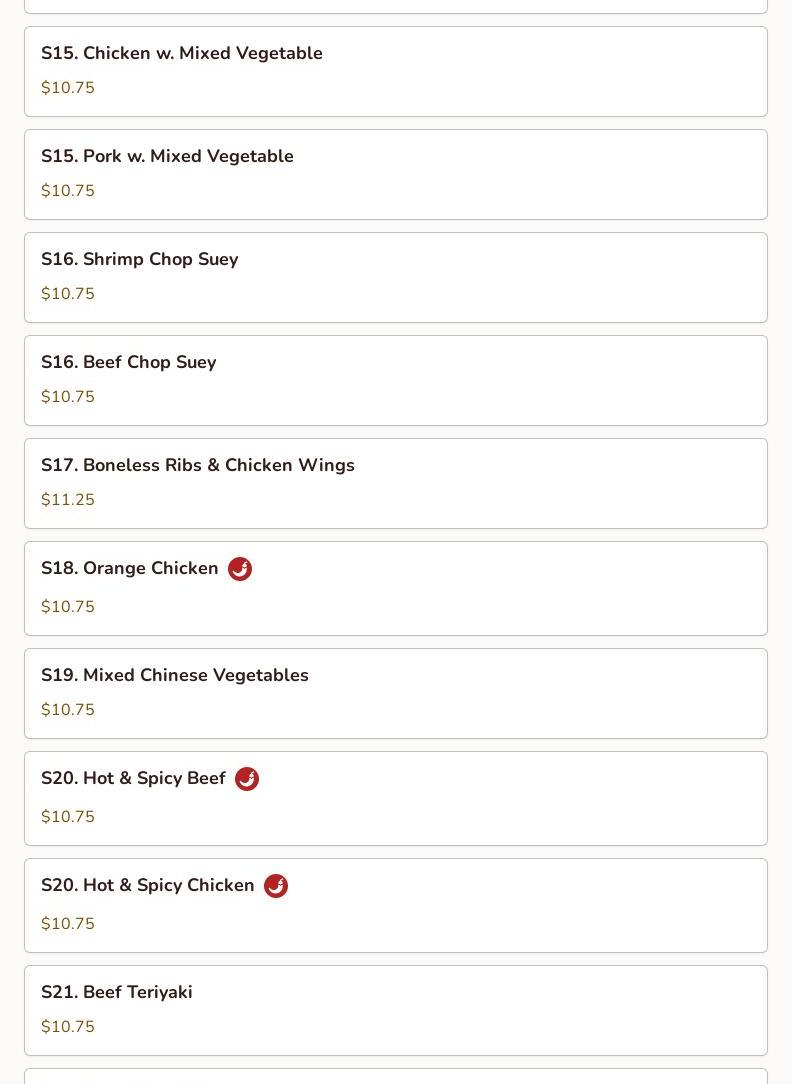Choose S16. Shrimp Chop Suey
This screenshot has height=1084, width=792.
click(395, 277)
